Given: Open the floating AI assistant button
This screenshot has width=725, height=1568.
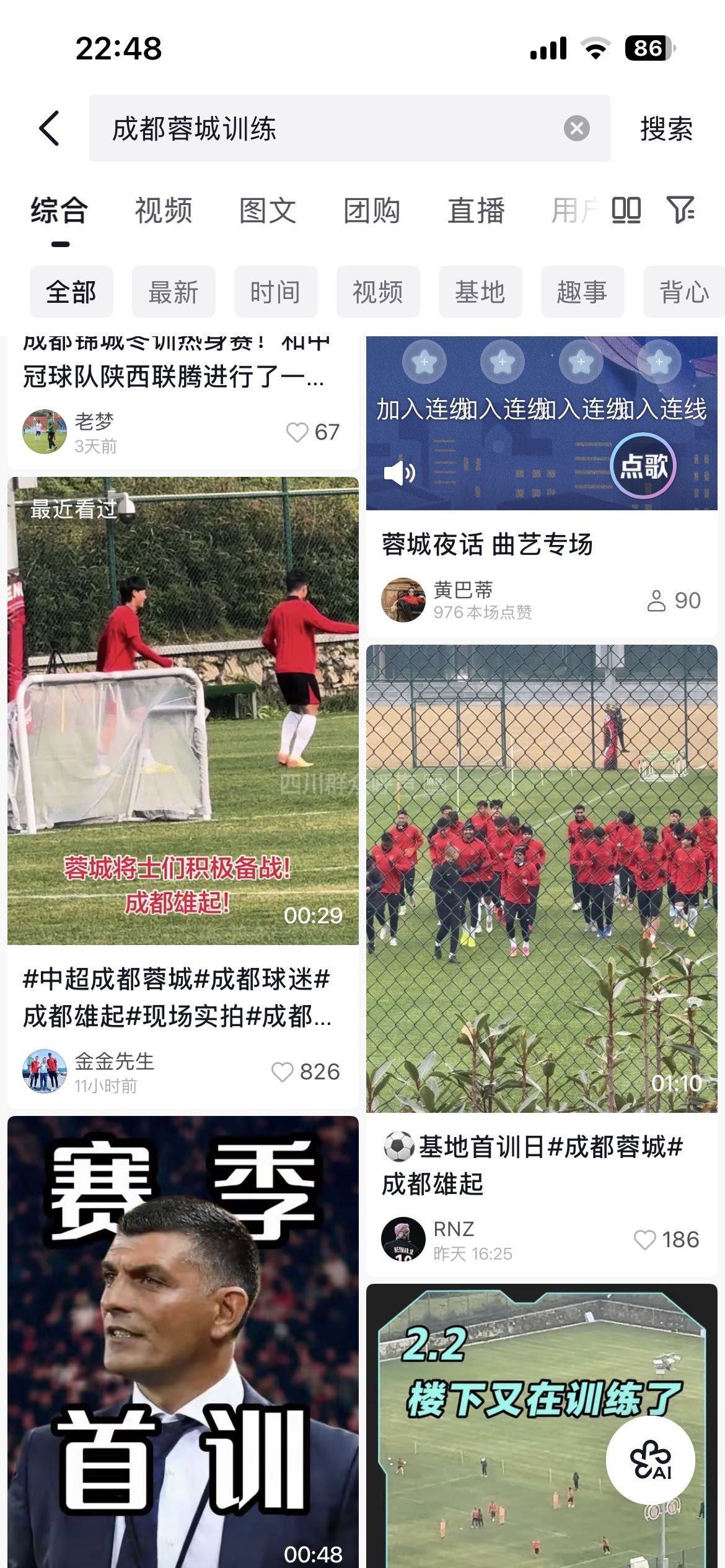Looking at the screenshot, I should click(651, 1460).
